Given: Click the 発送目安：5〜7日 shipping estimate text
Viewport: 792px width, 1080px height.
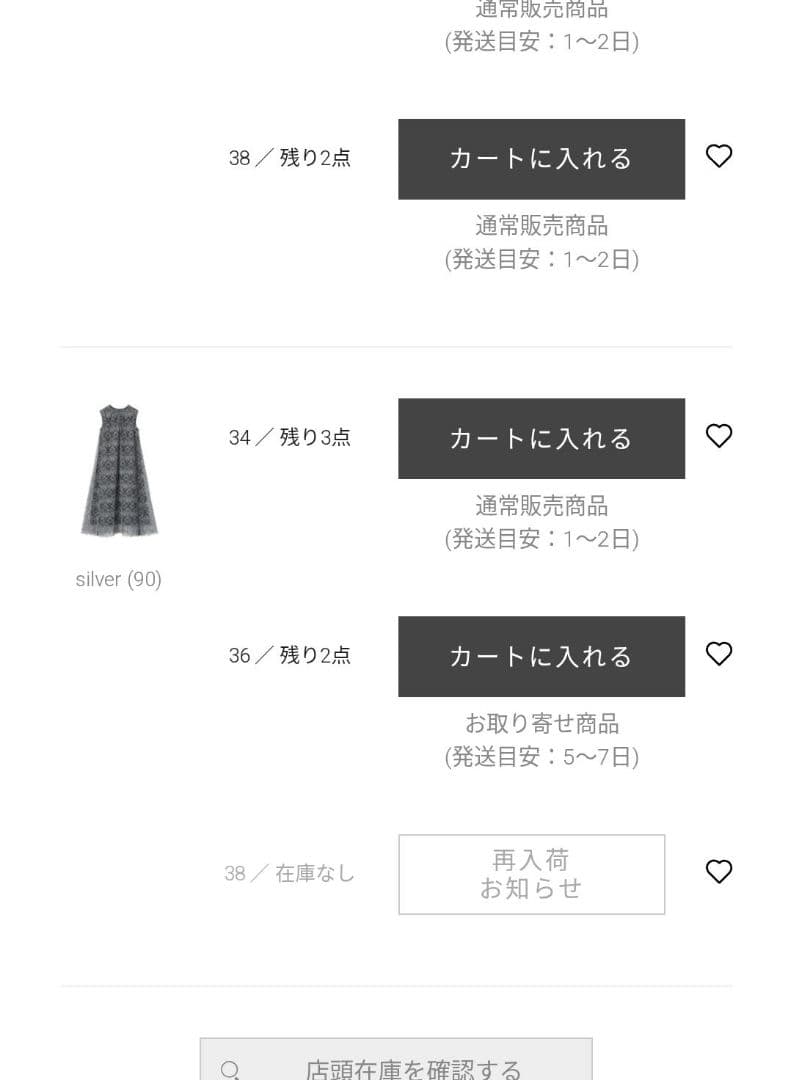Looking at the screenshot, I should [x=541, y=757].
